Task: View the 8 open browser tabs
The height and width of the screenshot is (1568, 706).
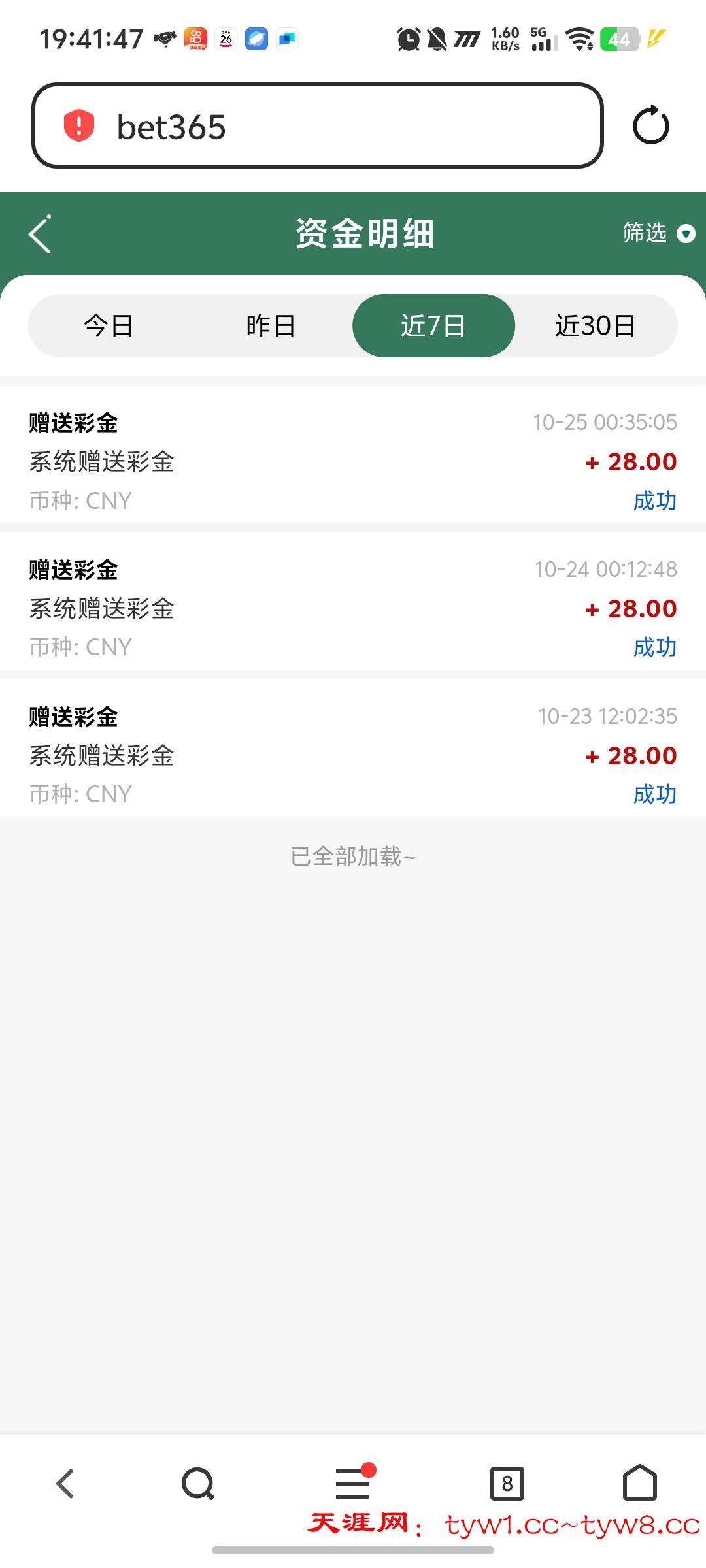Action: coord(507,1483)
